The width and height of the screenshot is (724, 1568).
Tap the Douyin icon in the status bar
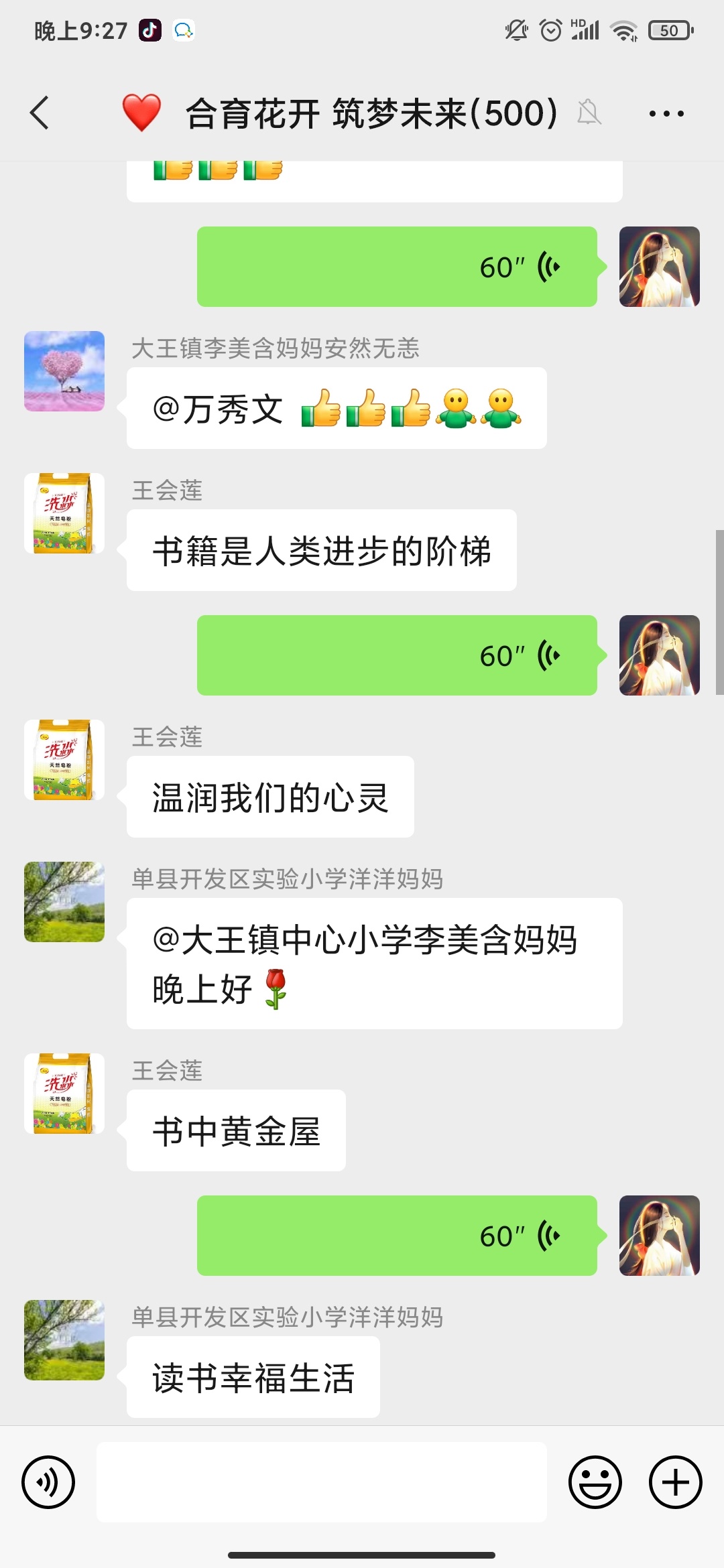(x=150, y=30)
